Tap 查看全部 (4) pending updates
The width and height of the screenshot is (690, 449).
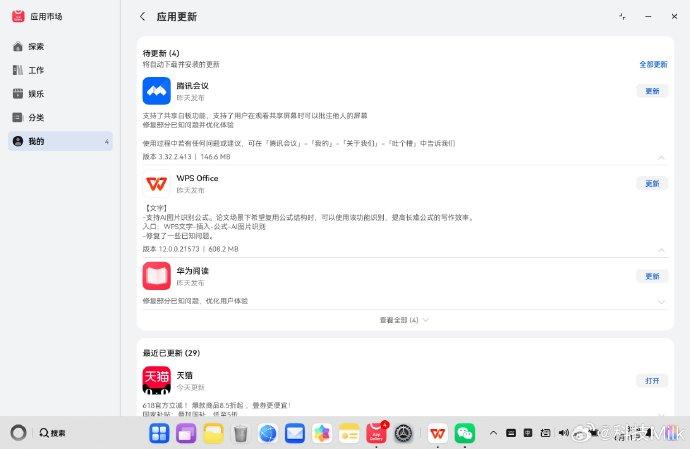click(404, 320)
